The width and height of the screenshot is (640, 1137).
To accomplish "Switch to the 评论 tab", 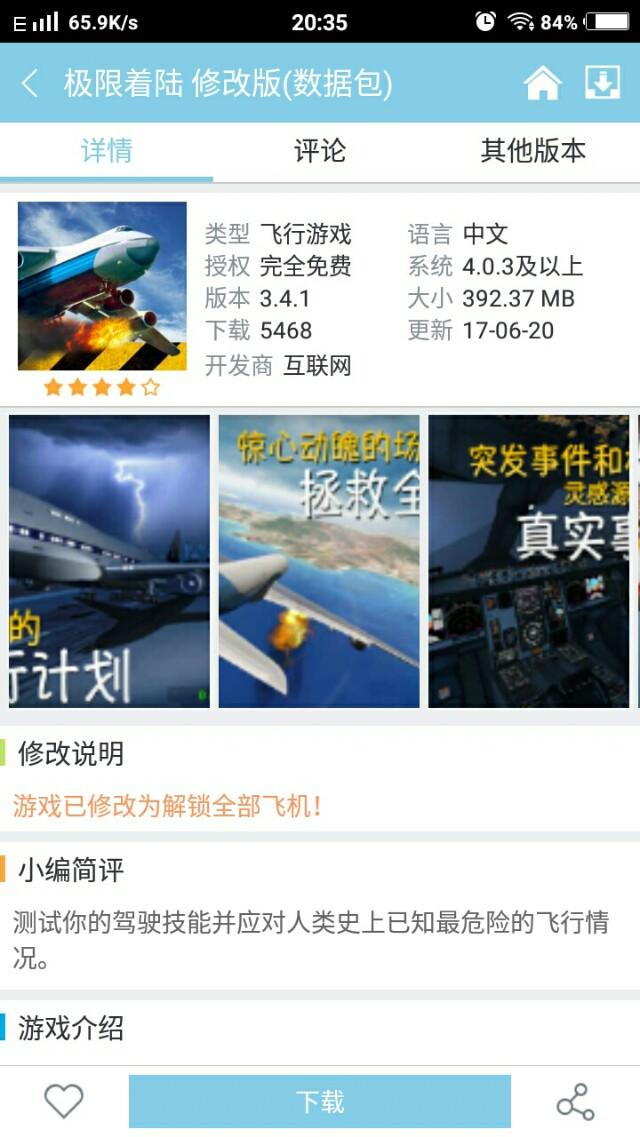I will 320,151.
